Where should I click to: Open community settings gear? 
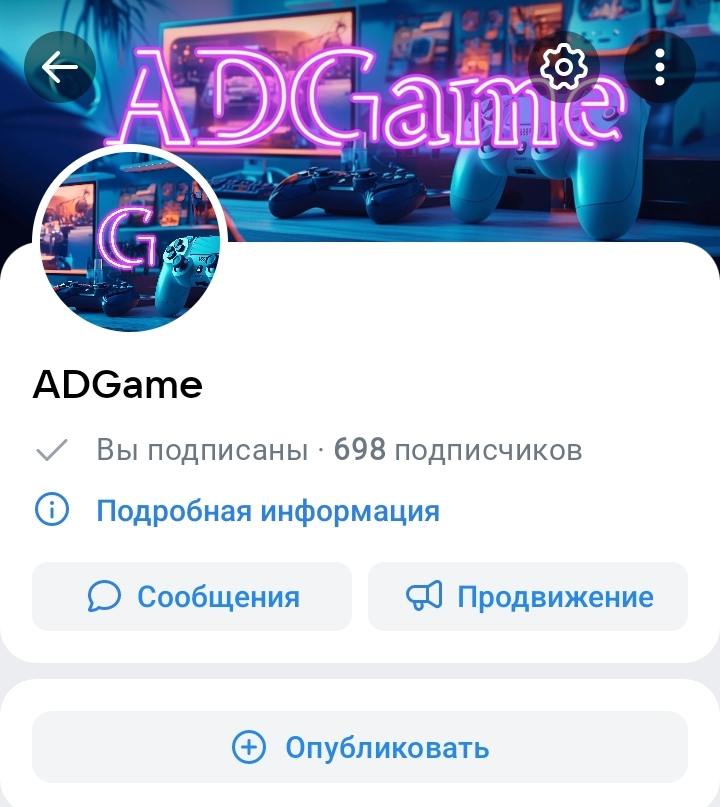pyautogui.click(x=563, y=67)
